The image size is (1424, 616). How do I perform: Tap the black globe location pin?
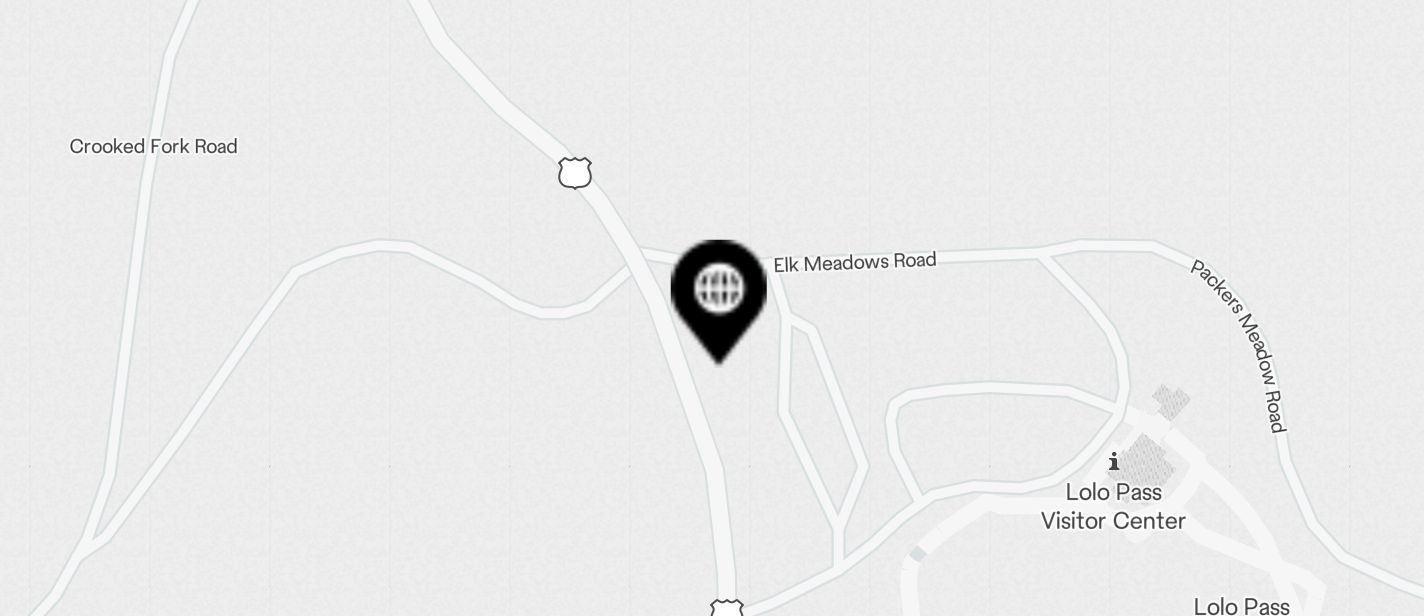(719, 291)
